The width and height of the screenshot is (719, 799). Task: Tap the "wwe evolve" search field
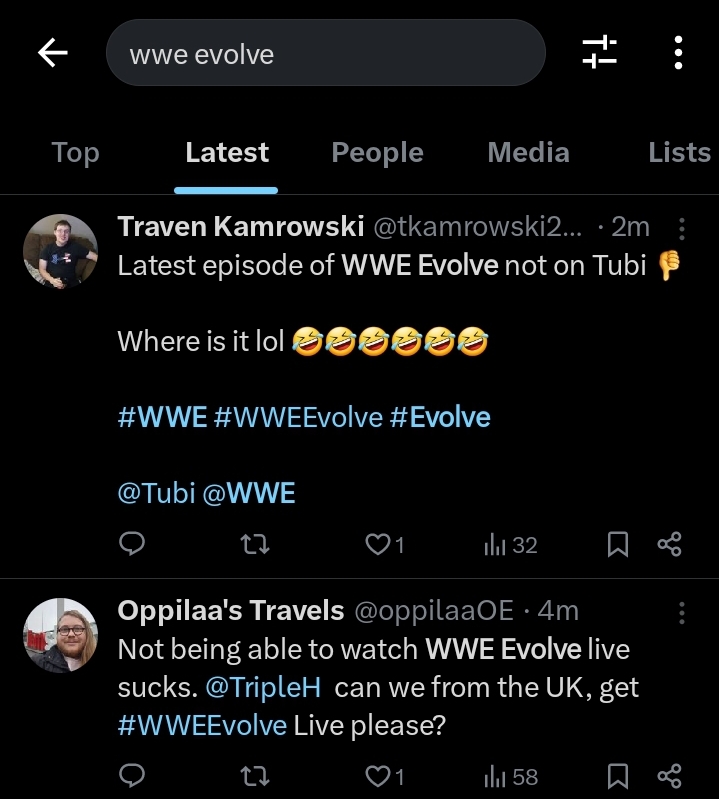325,53
